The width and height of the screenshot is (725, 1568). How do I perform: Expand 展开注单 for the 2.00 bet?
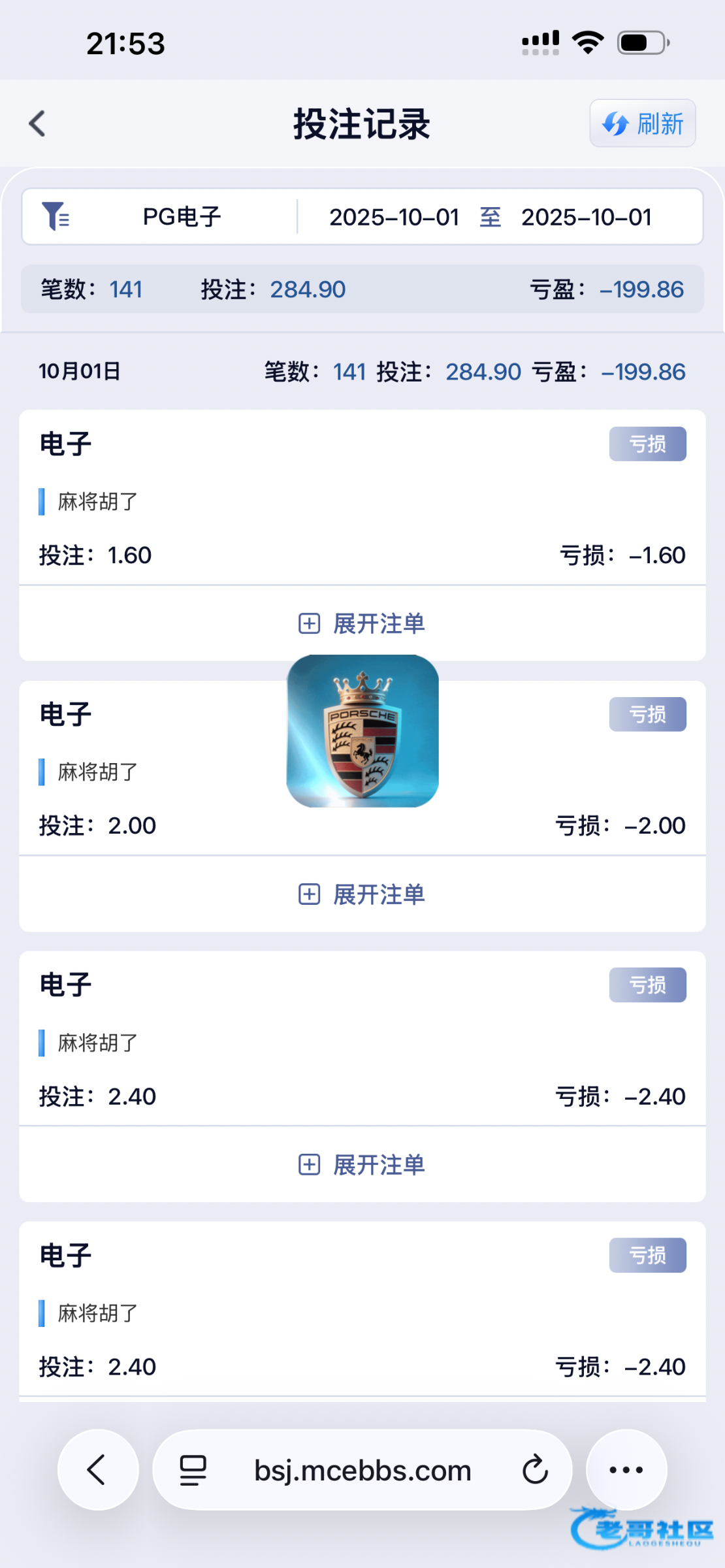pos(362,894)
